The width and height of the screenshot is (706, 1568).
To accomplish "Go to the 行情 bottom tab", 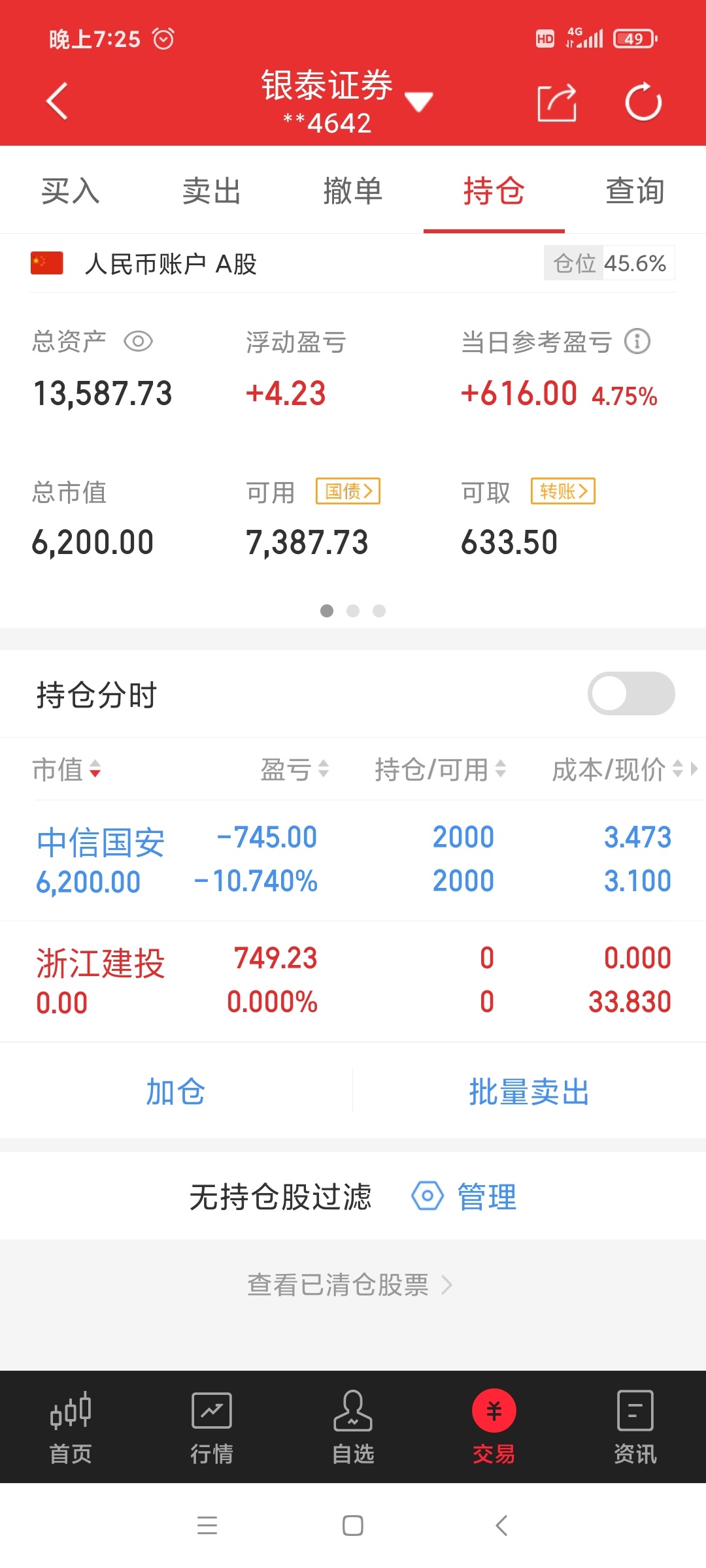I will coord(212,1428).
